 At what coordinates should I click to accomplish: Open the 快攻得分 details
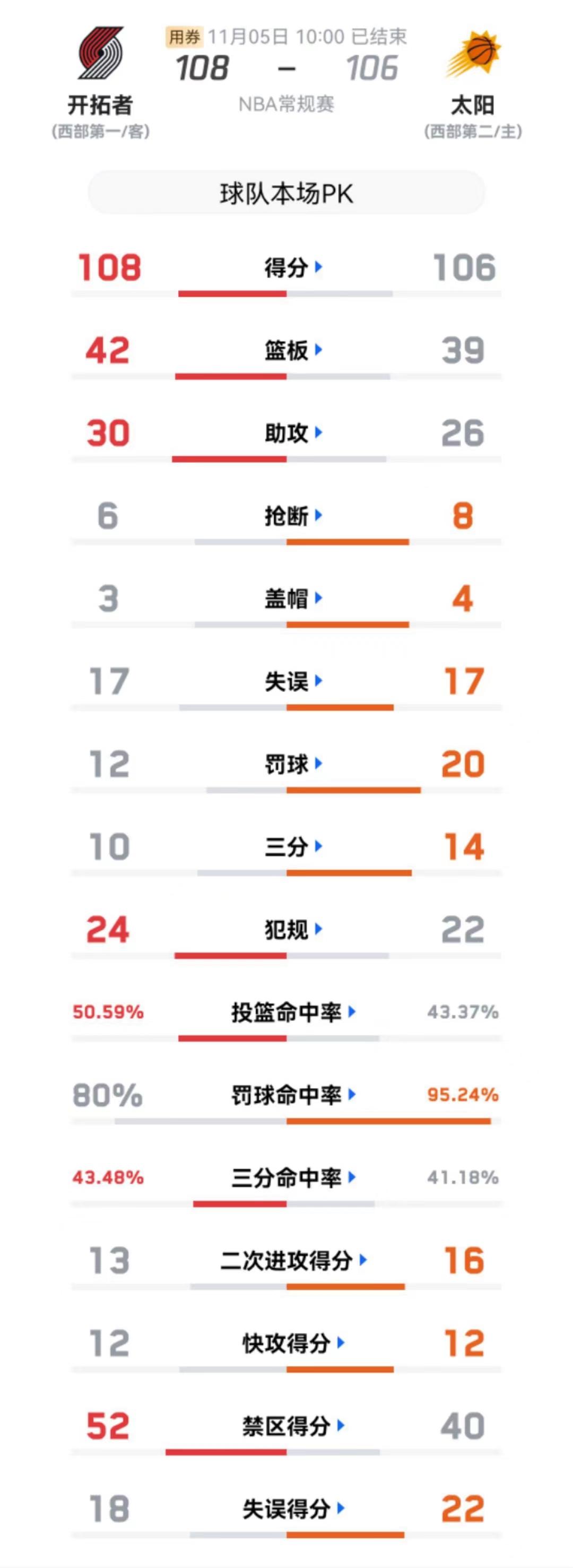[x=292, y=1344]
